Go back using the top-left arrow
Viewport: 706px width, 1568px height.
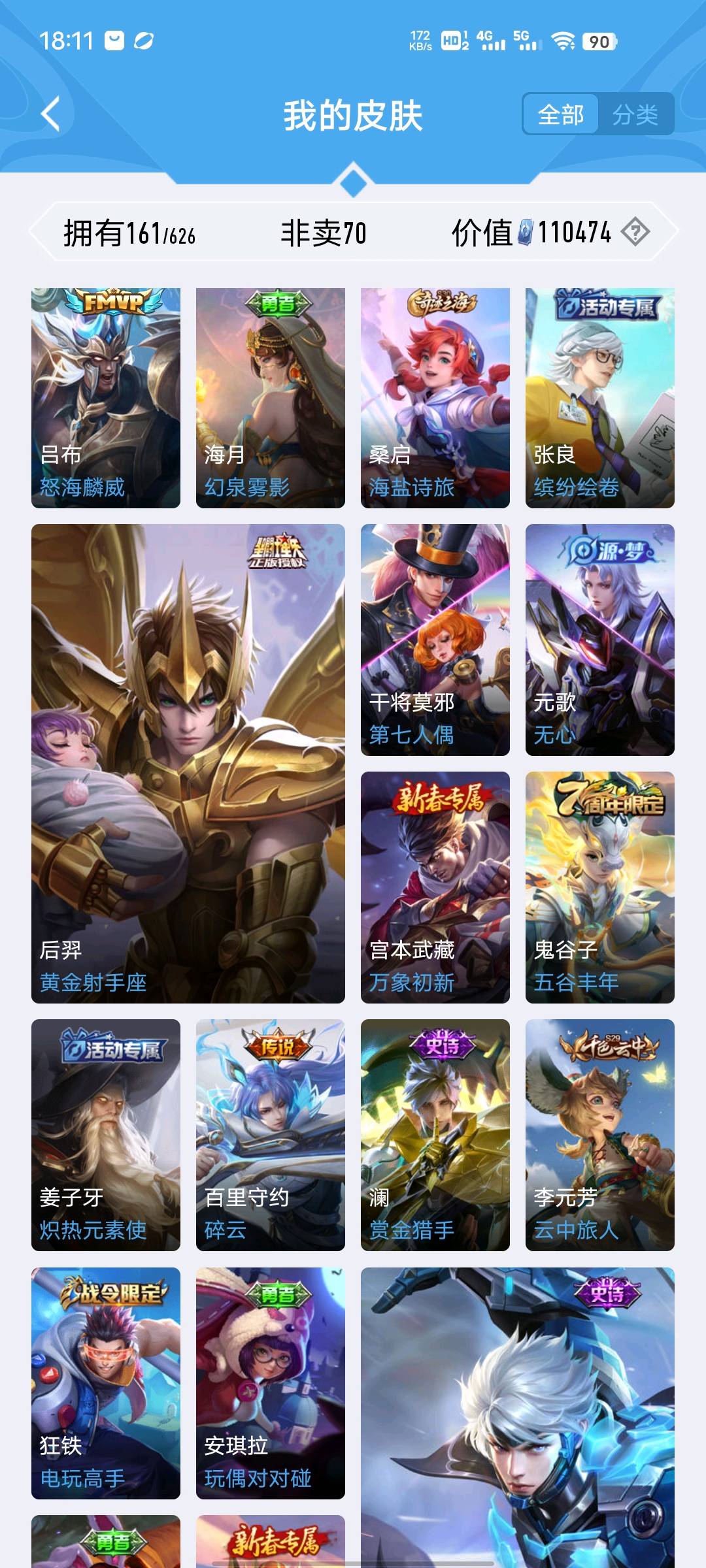coord(51,114)
